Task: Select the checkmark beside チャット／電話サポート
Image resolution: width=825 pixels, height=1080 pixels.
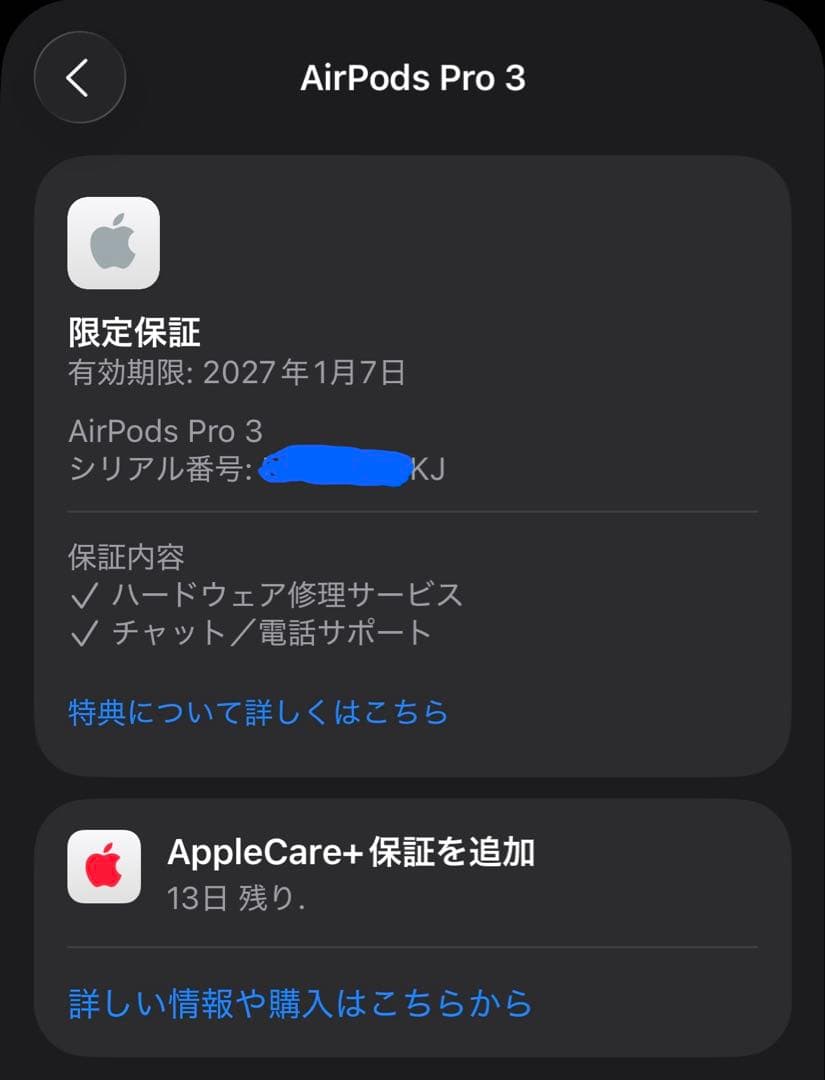Action: pos(84,632)
